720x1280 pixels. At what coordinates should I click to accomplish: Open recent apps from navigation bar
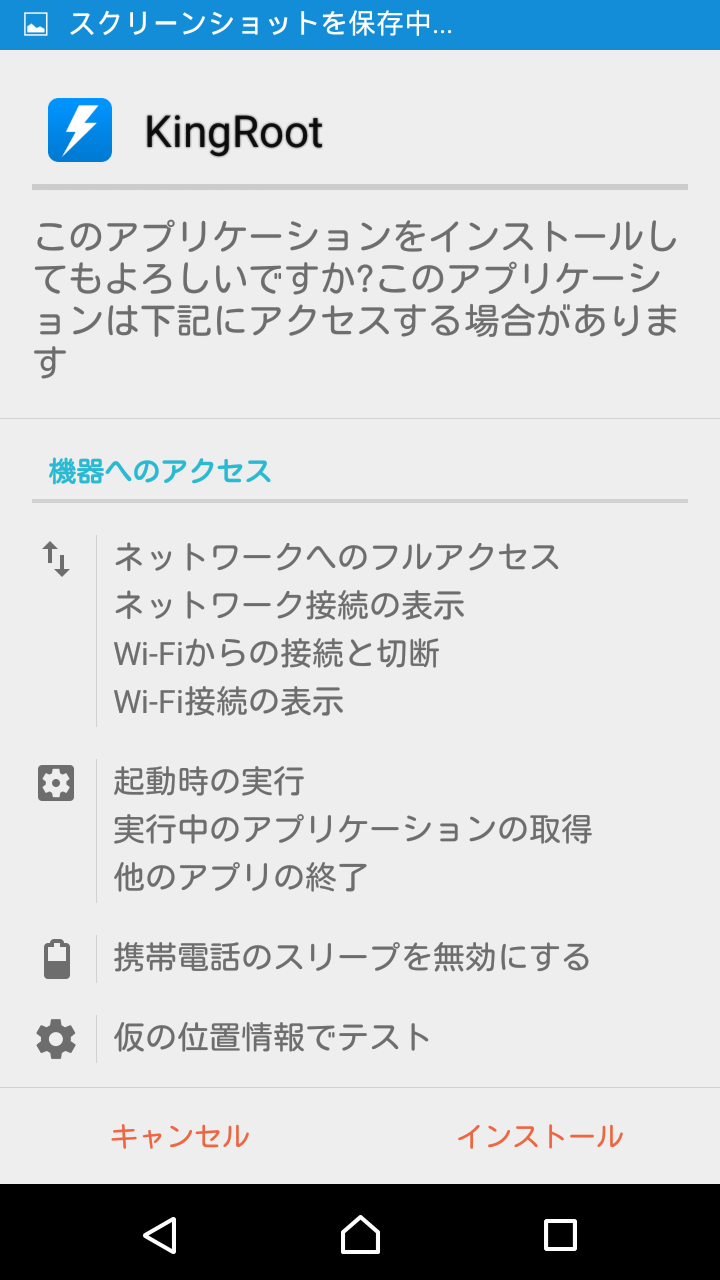click(x=560, y=1234)
